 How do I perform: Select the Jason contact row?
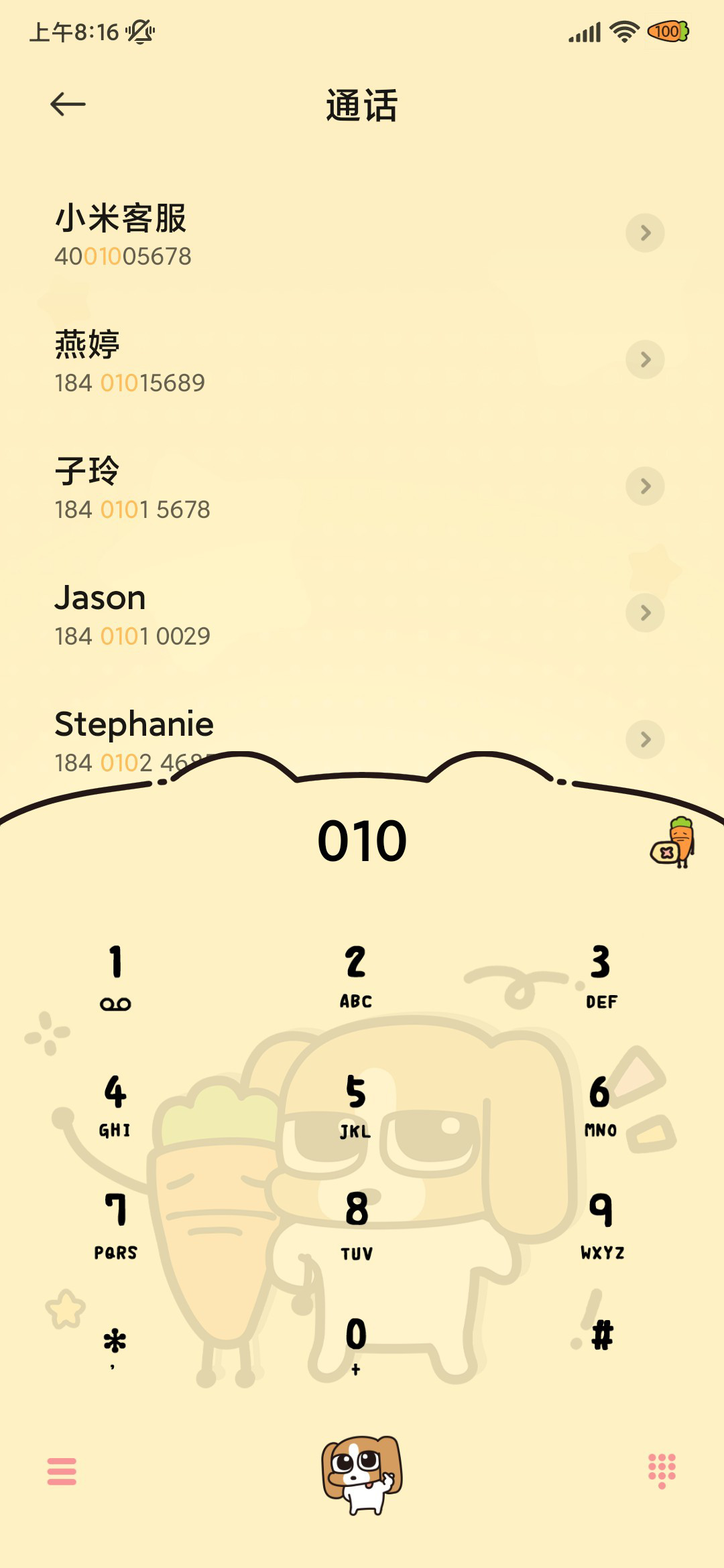click(362, 614)
